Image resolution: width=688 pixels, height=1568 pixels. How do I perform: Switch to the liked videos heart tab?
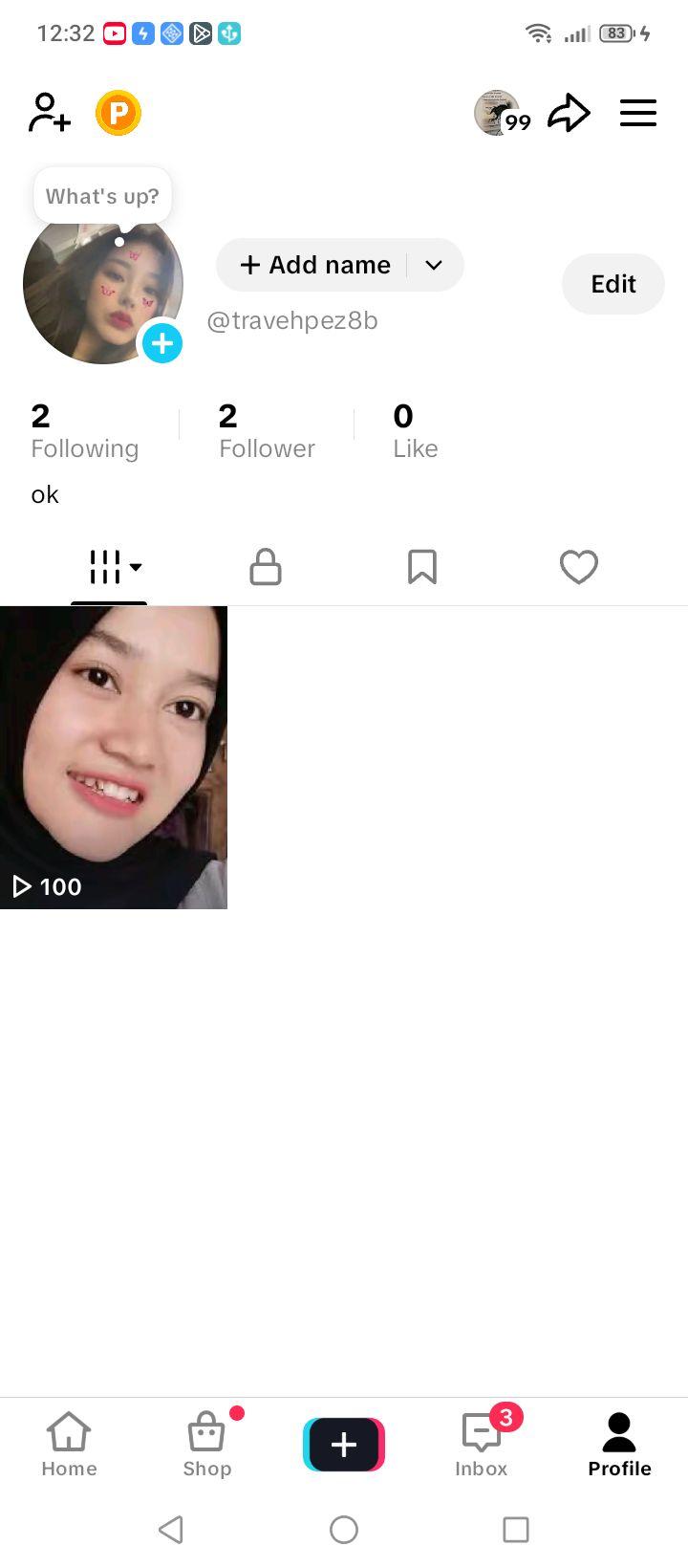tap(579, 566)
